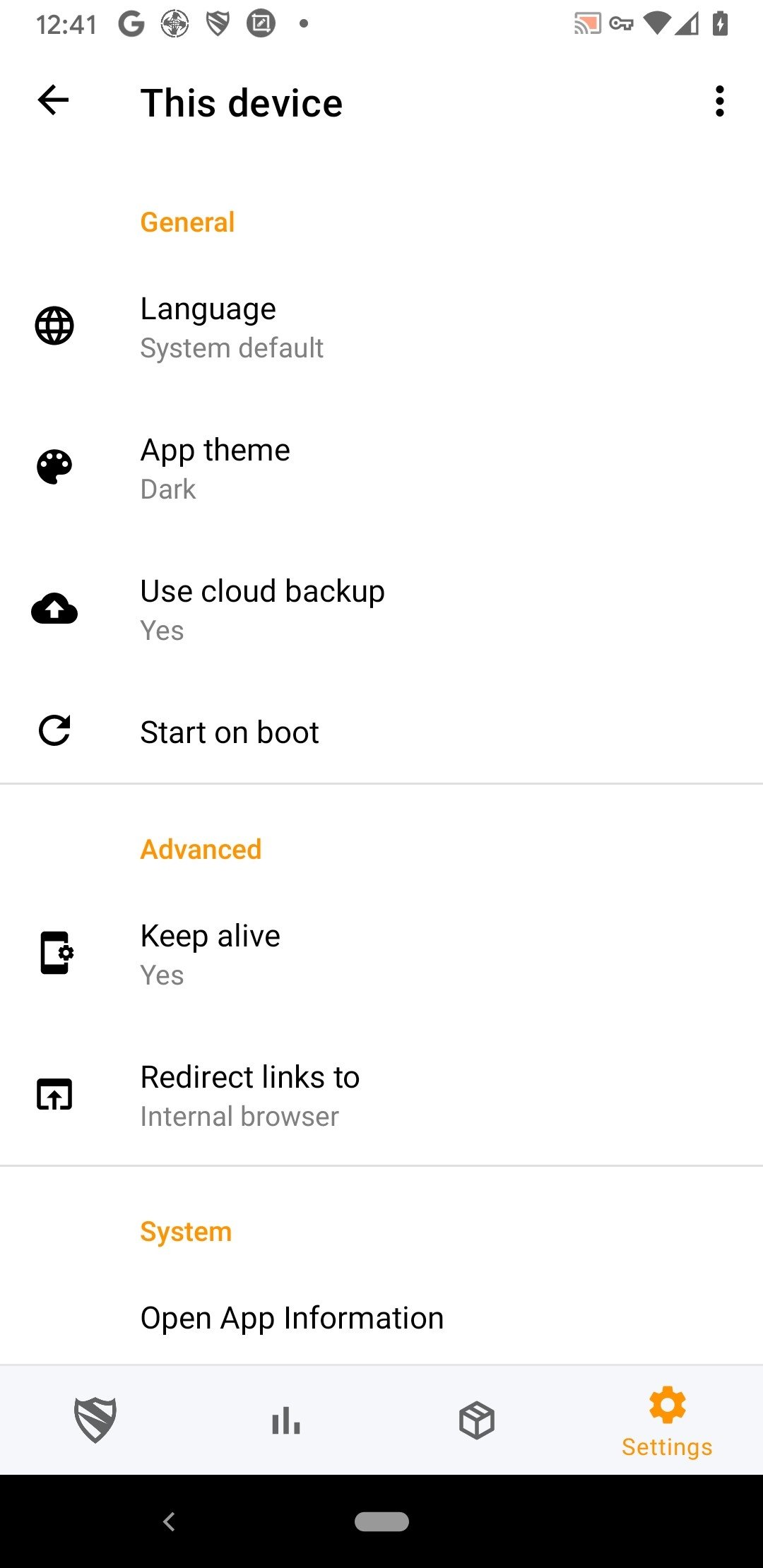This screenshot has width=763, height=1568.
Task: Open the three-dot overflow menu
Action: point(719,102)
